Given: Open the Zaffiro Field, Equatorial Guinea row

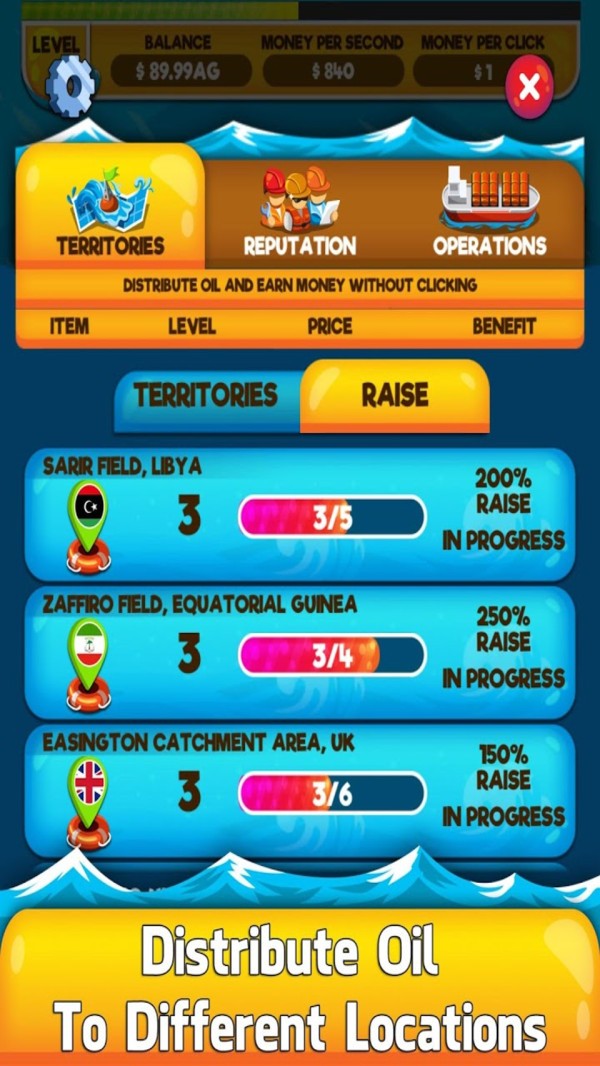Looking at the screenshot, I should pos(300,654).
